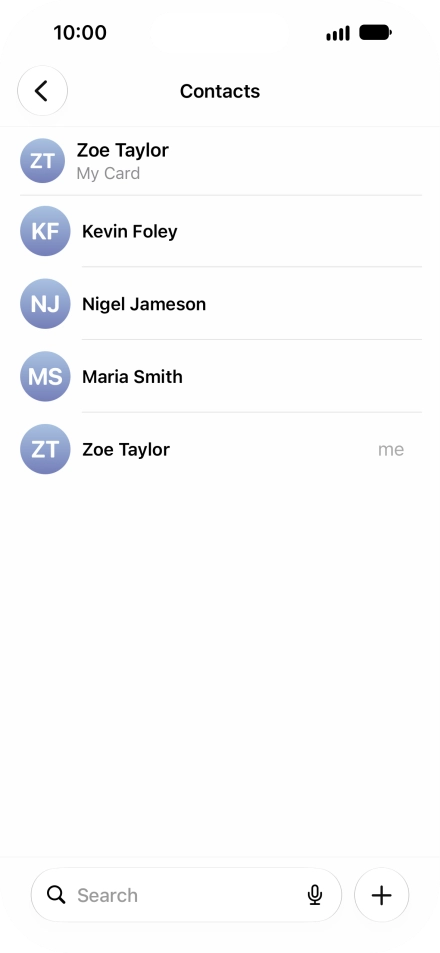Add a new contact with the plus button

pyautogui.click(x=382, y=895)
